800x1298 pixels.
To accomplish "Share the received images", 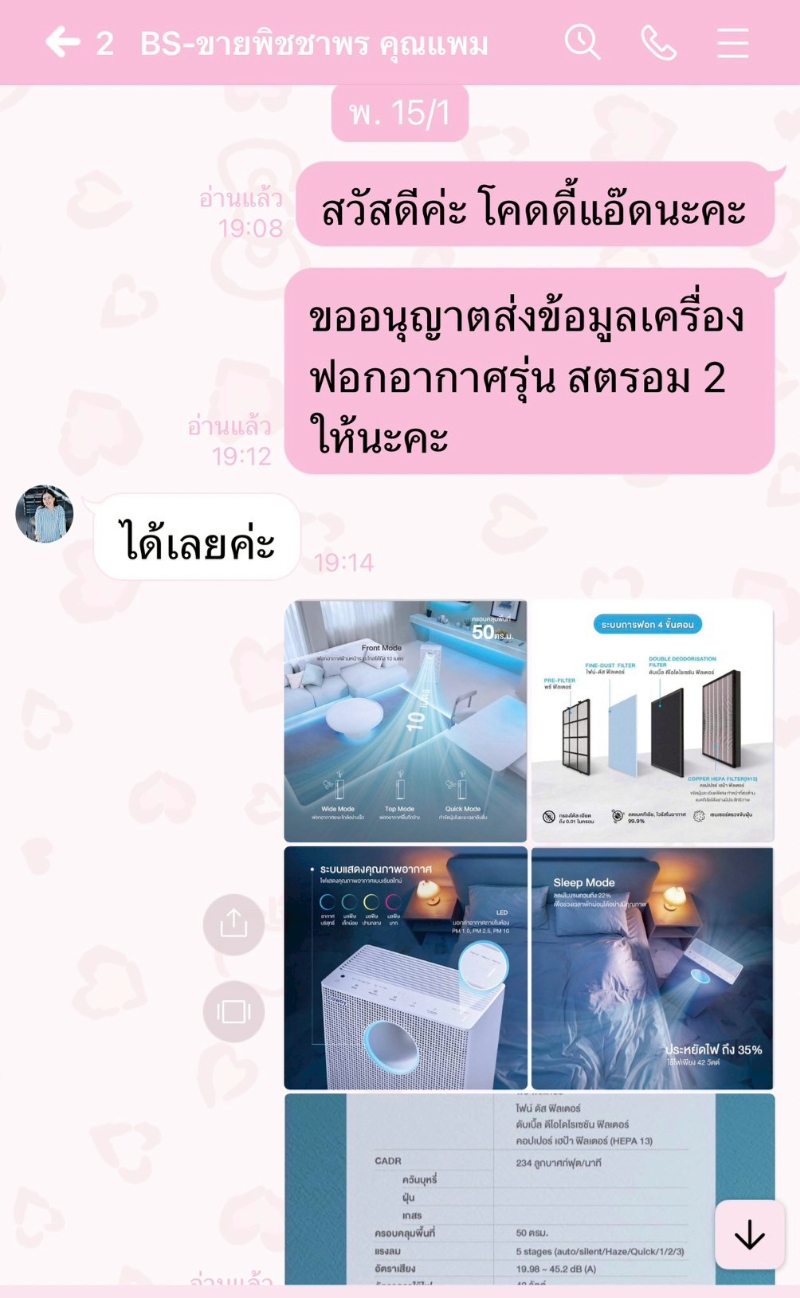I will click(233, 923).
